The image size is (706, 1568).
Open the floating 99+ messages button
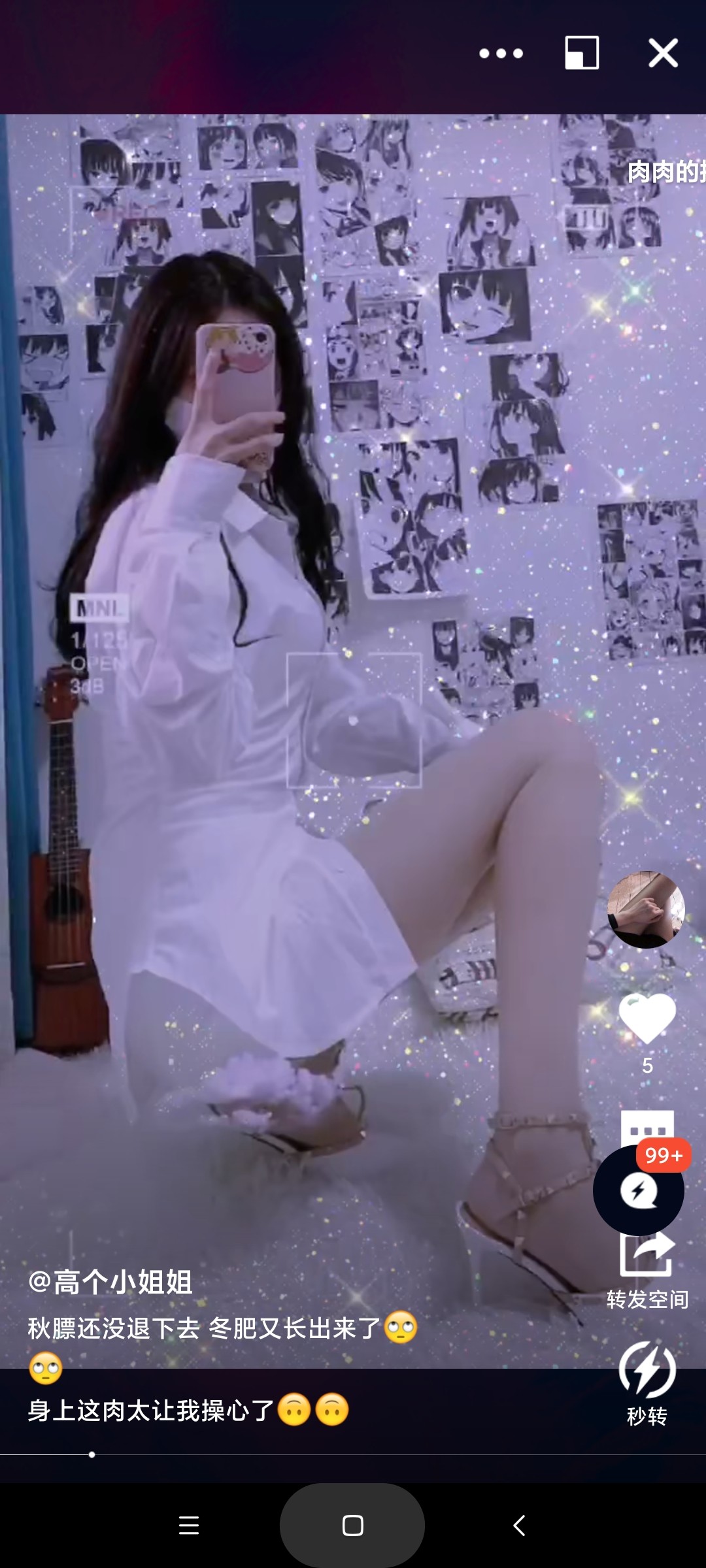pos(637,1190)
